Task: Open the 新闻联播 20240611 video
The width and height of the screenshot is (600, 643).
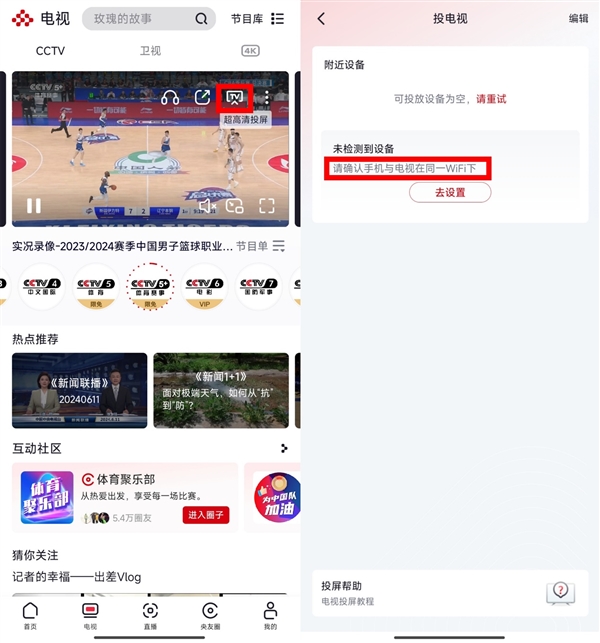Action: point(79,390)
